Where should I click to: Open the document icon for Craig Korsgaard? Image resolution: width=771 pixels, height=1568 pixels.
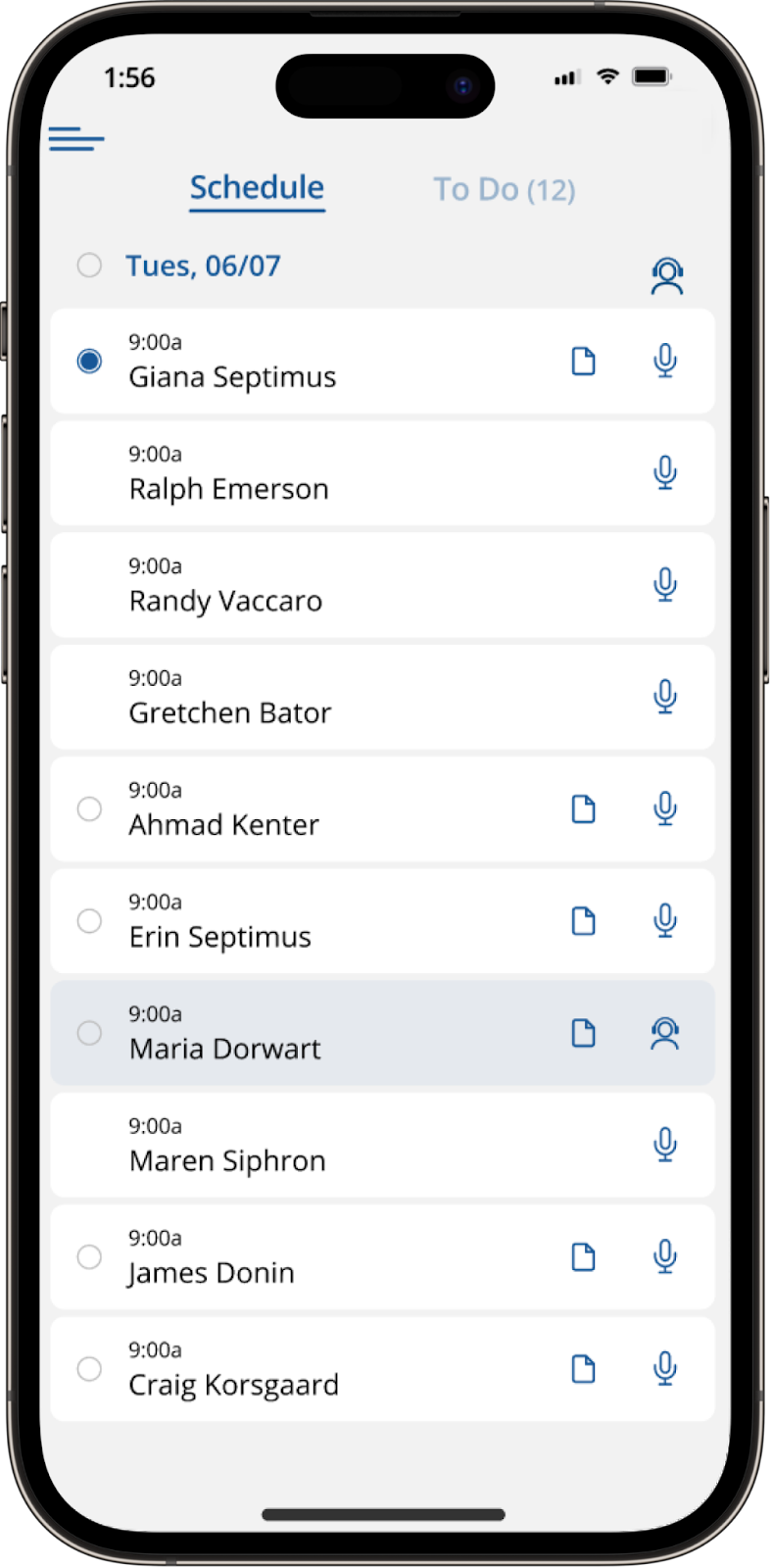click(584, 1368)
